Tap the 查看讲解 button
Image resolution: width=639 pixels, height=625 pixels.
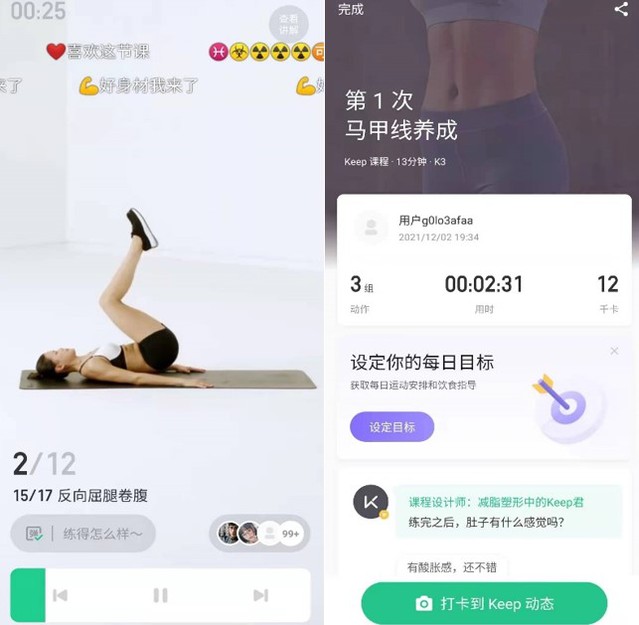pos(289,24)
